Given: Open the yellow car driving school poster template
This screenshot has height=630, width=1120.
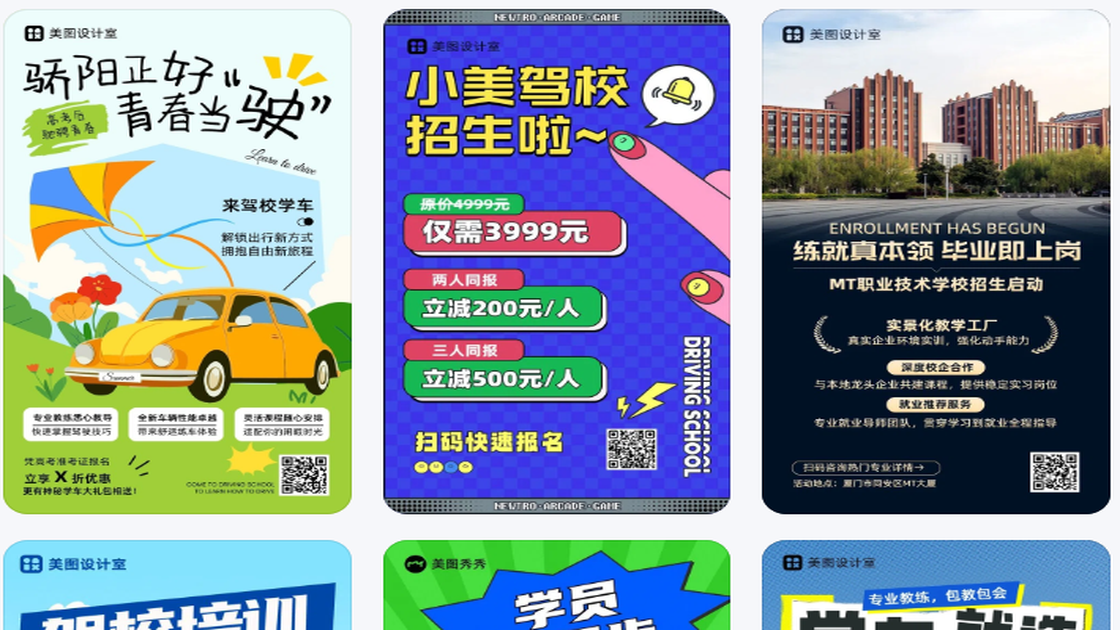Looking at the screenshot, I should 177,262.
